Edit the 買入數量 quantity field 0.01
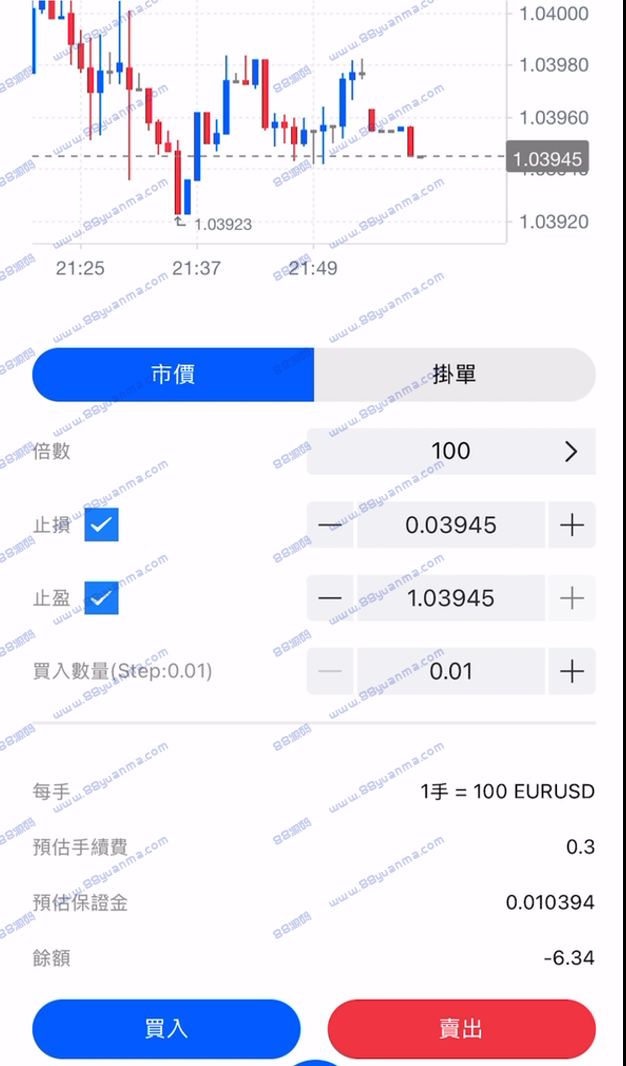Screen dimensions: 626x1066 (451, 672)
